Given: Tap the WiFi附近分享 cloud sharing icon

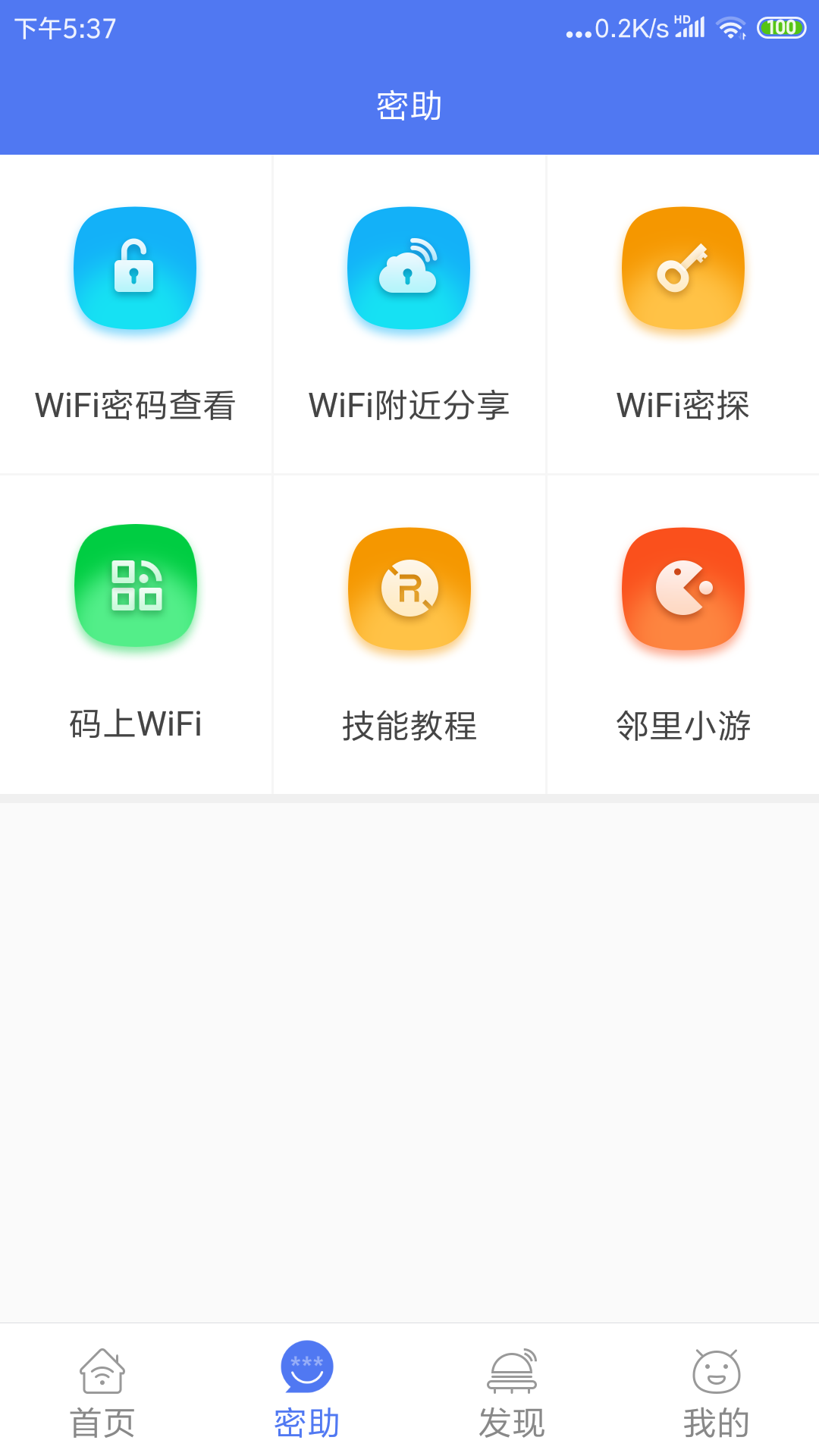Looking at the screenshot, I should tap(409, 269).
